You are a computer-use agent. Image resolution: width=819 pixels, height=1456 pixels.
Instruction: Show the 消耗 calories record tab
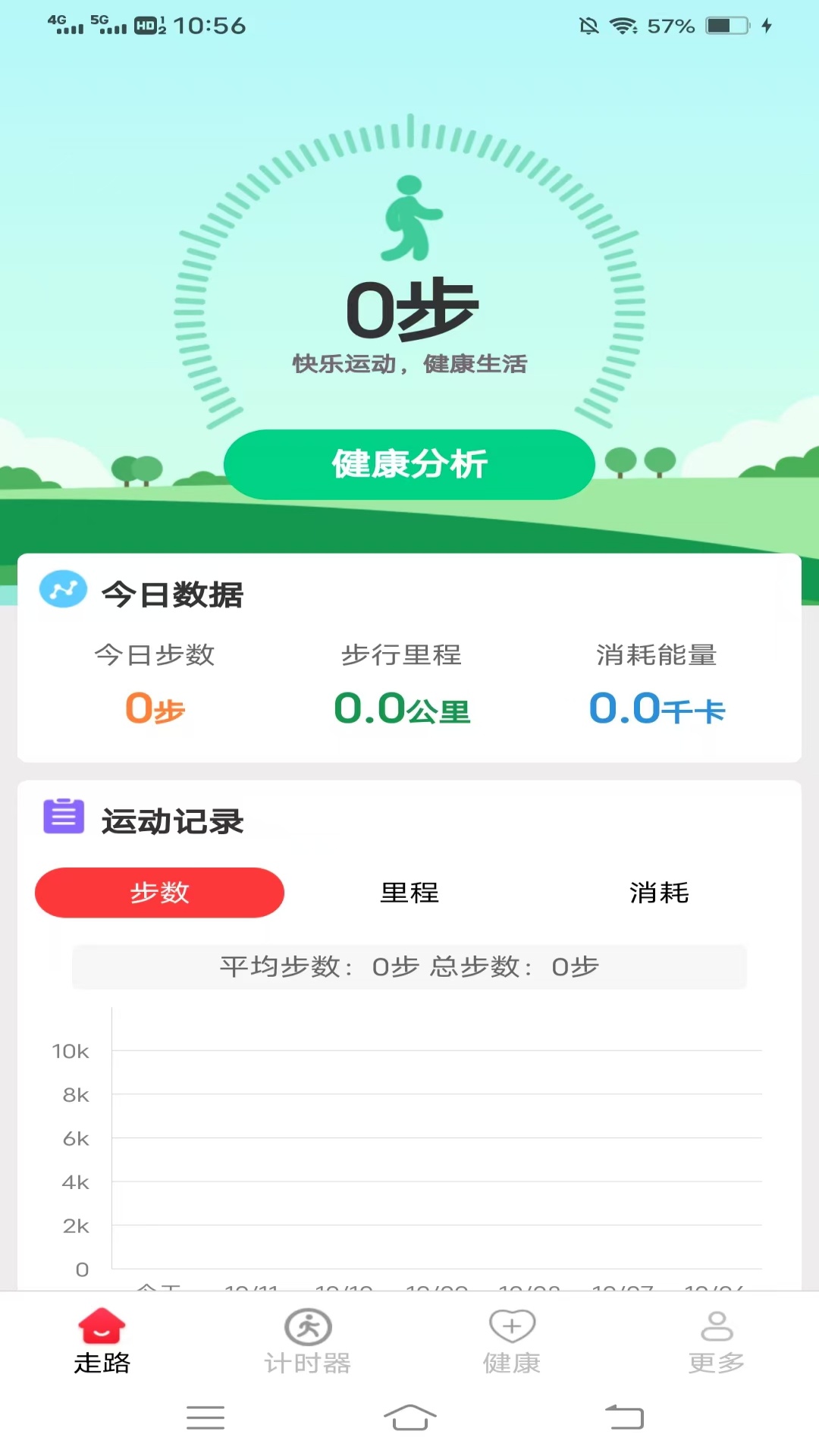point(659,893)
